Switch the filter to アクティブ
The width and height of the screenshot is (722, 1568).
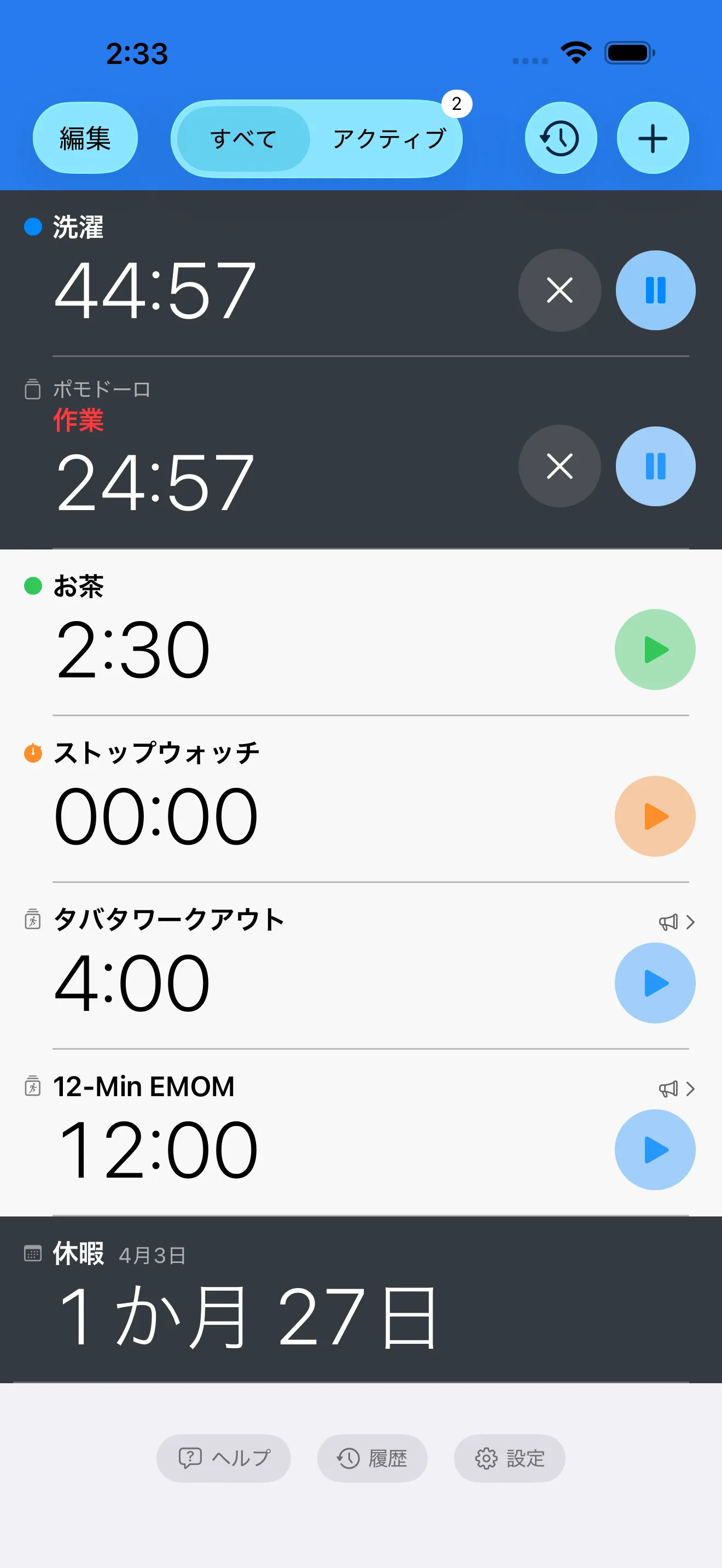388,139
